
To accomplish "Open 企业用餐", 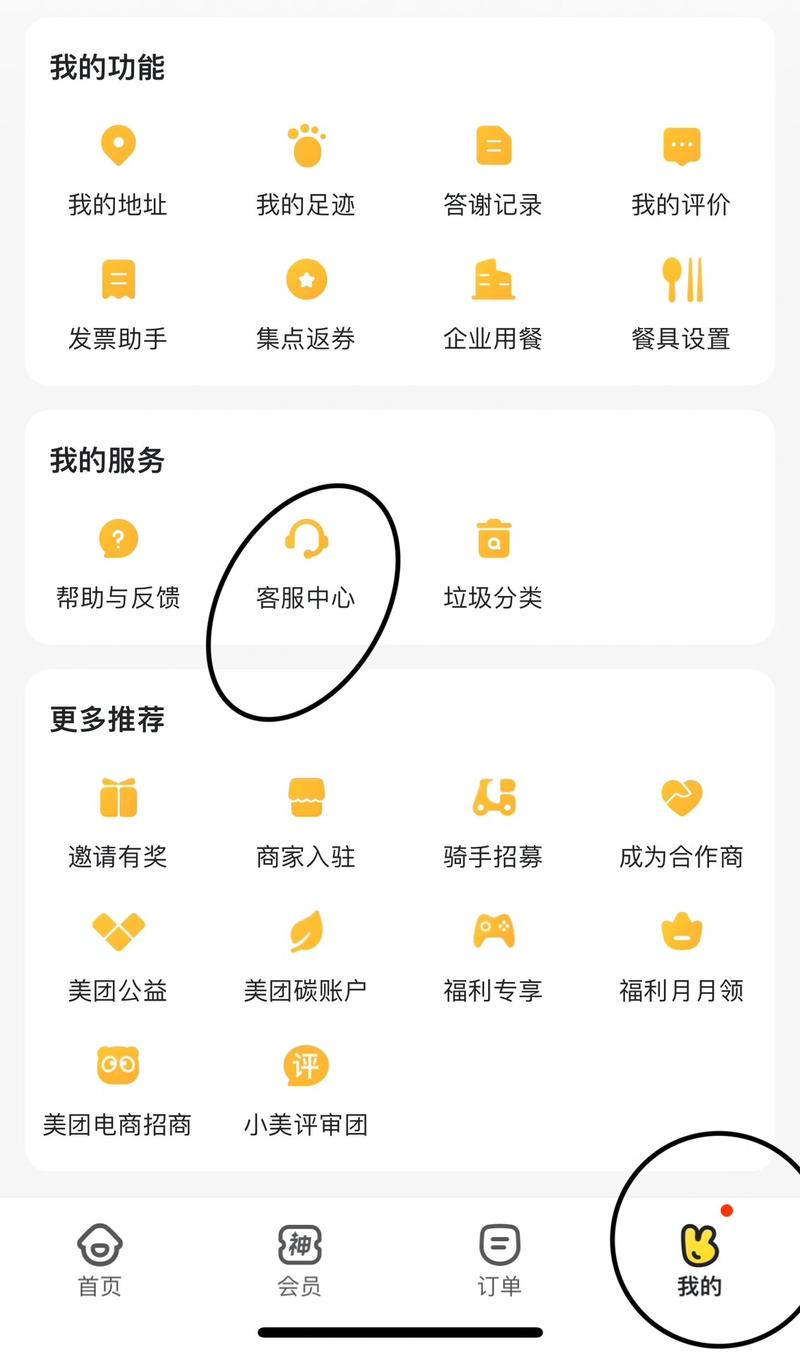I will 493,304.
